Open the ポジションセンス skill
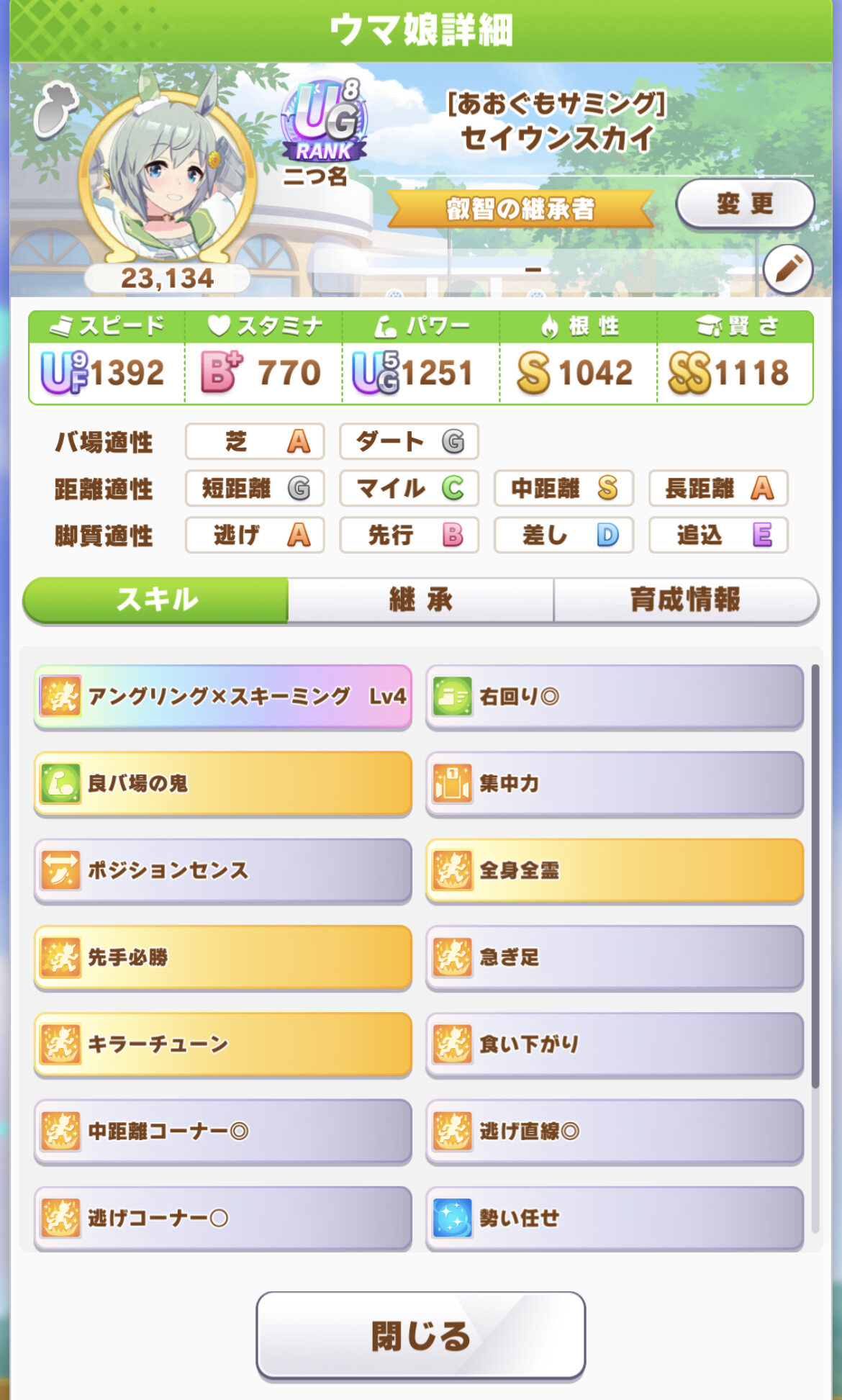Screen dimensions: 842x1400 [x=223, y=870]
